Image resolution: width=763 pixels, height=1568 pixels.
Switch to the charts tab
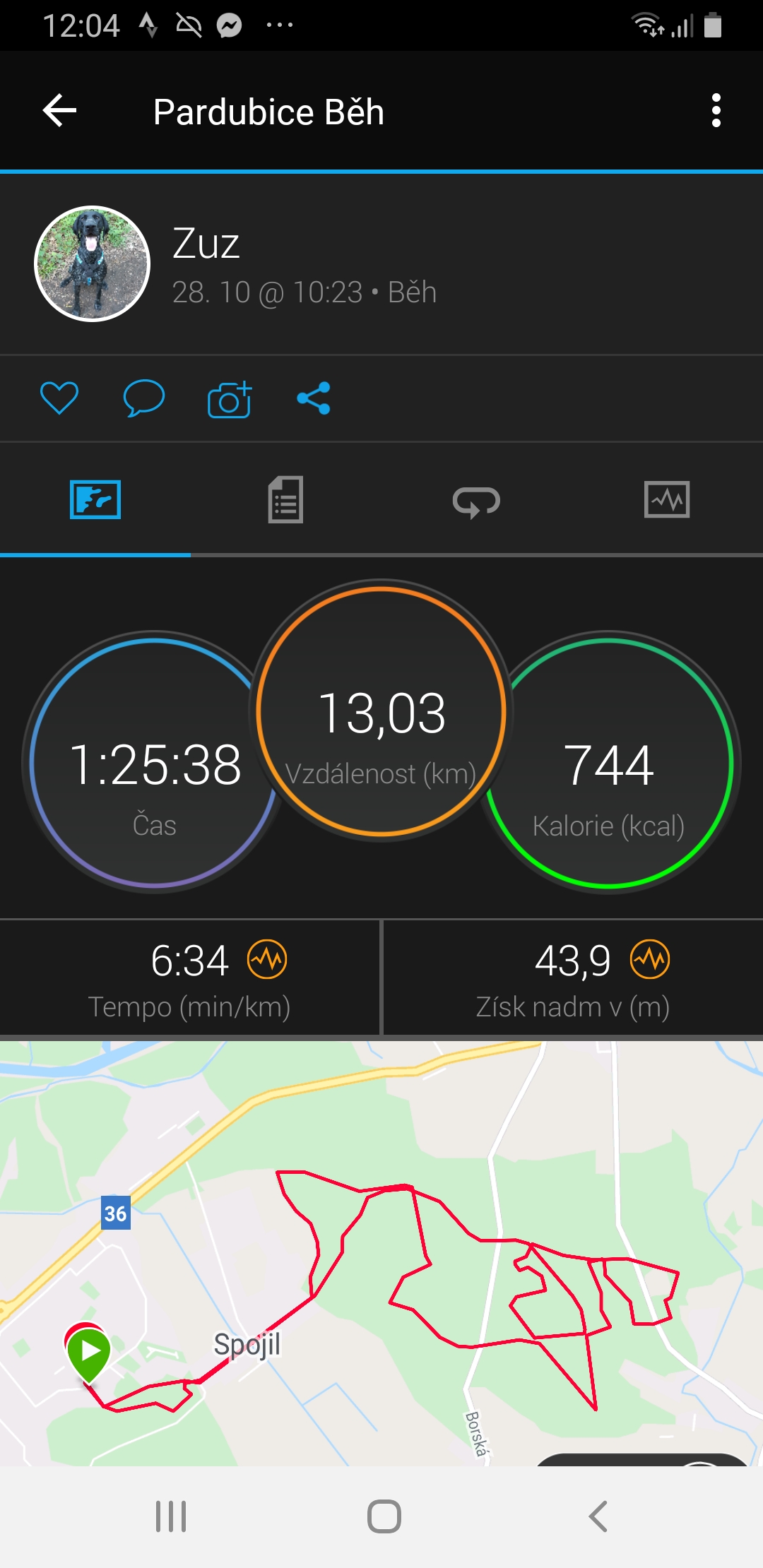click(x=667, y=499)
